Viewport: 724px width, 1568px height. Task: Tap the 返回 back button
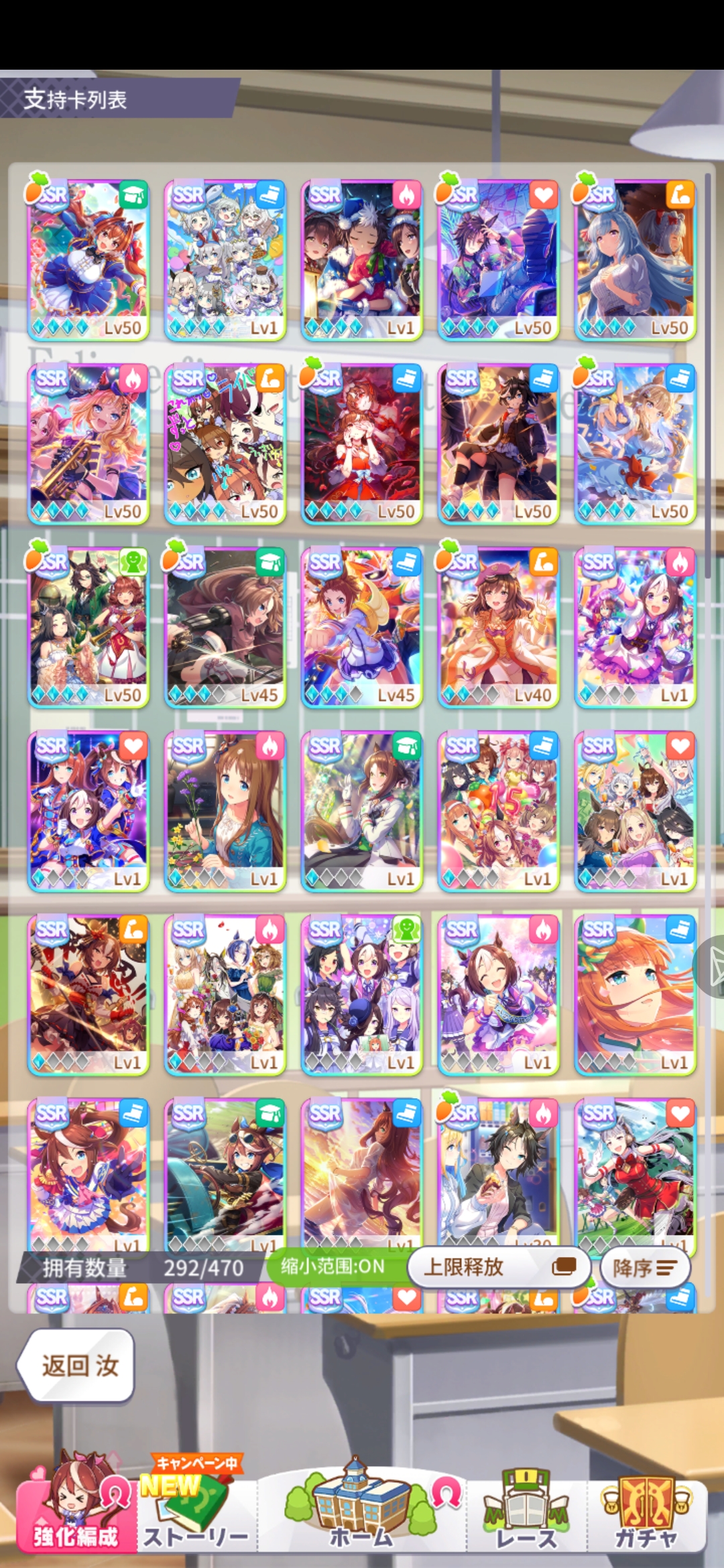point(75,1365)
